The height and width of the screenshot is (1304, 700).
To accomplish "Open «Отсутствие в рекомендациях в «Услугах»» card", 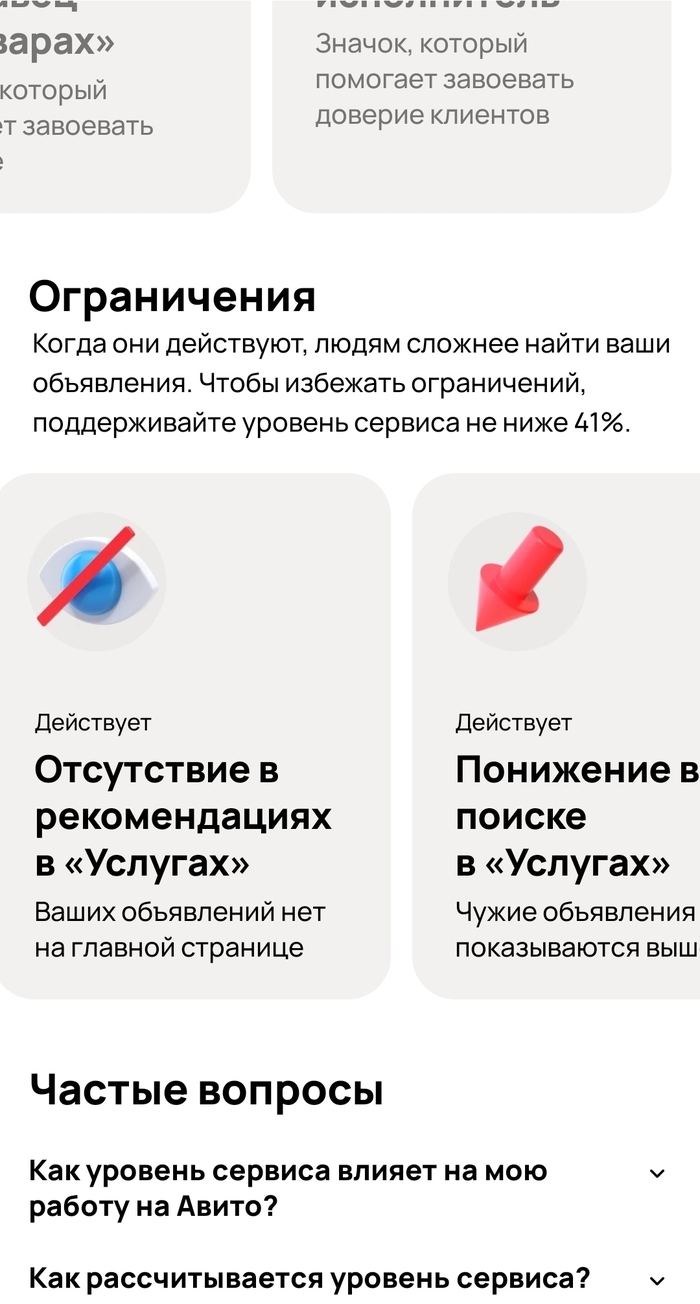I will (190, 735).
